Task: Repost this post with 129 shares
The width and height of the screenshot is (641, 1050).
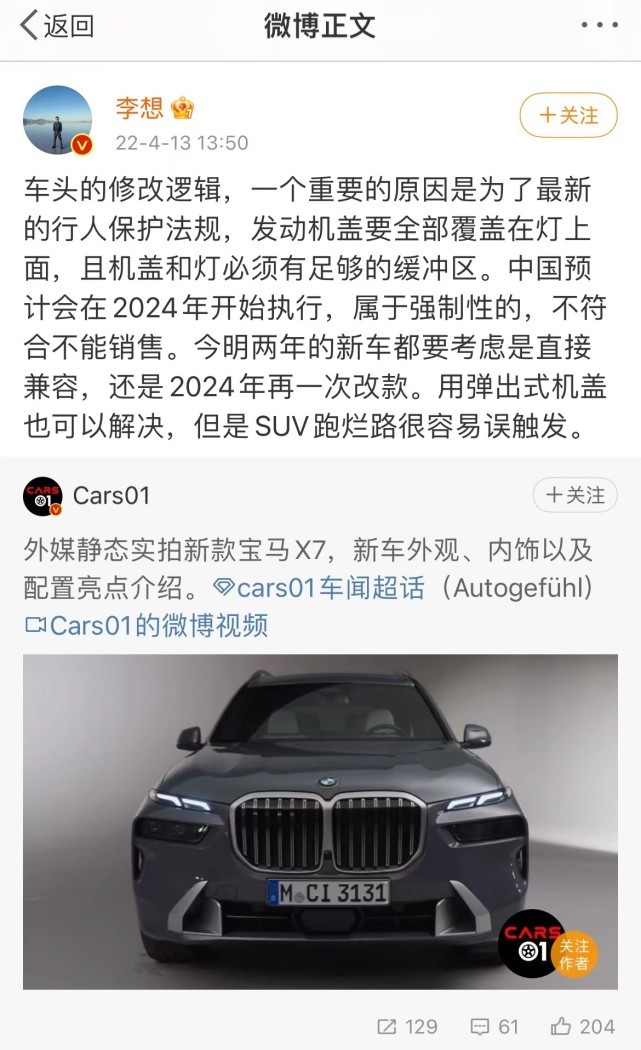Action: [407, 1027]
